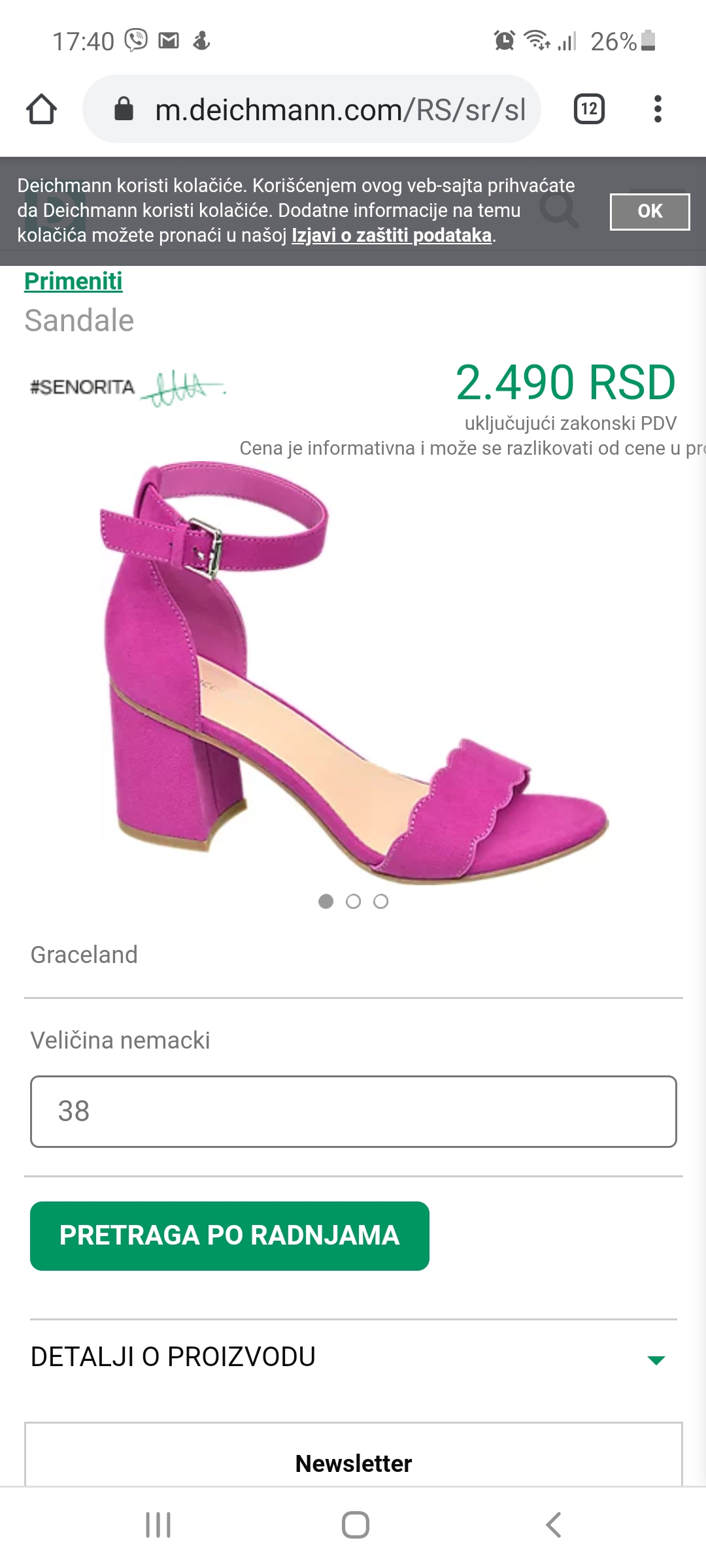The width and height of the screenshot is (706, 1568).
Task: Open recent apps from navigation bar
Action: [x=158, y=1525]
